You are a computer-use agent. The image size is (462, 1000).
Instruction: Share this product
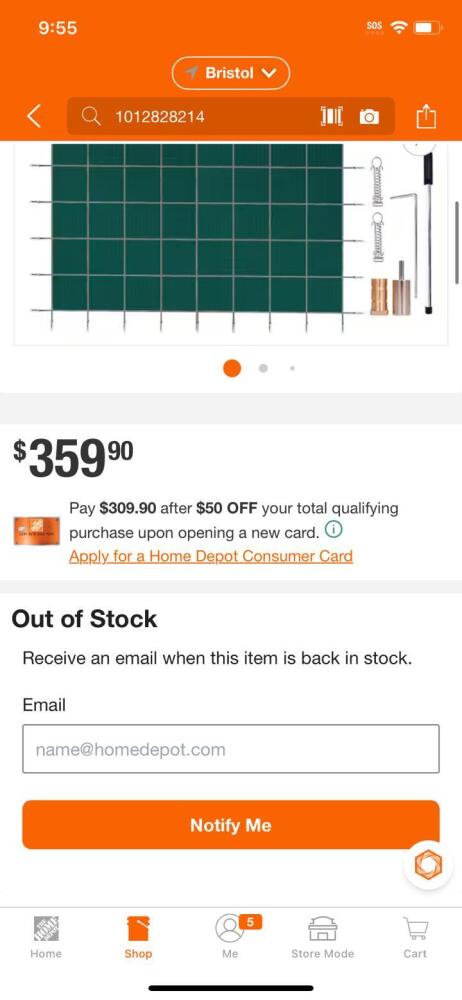pyautogui.click(x=426, y=116)
